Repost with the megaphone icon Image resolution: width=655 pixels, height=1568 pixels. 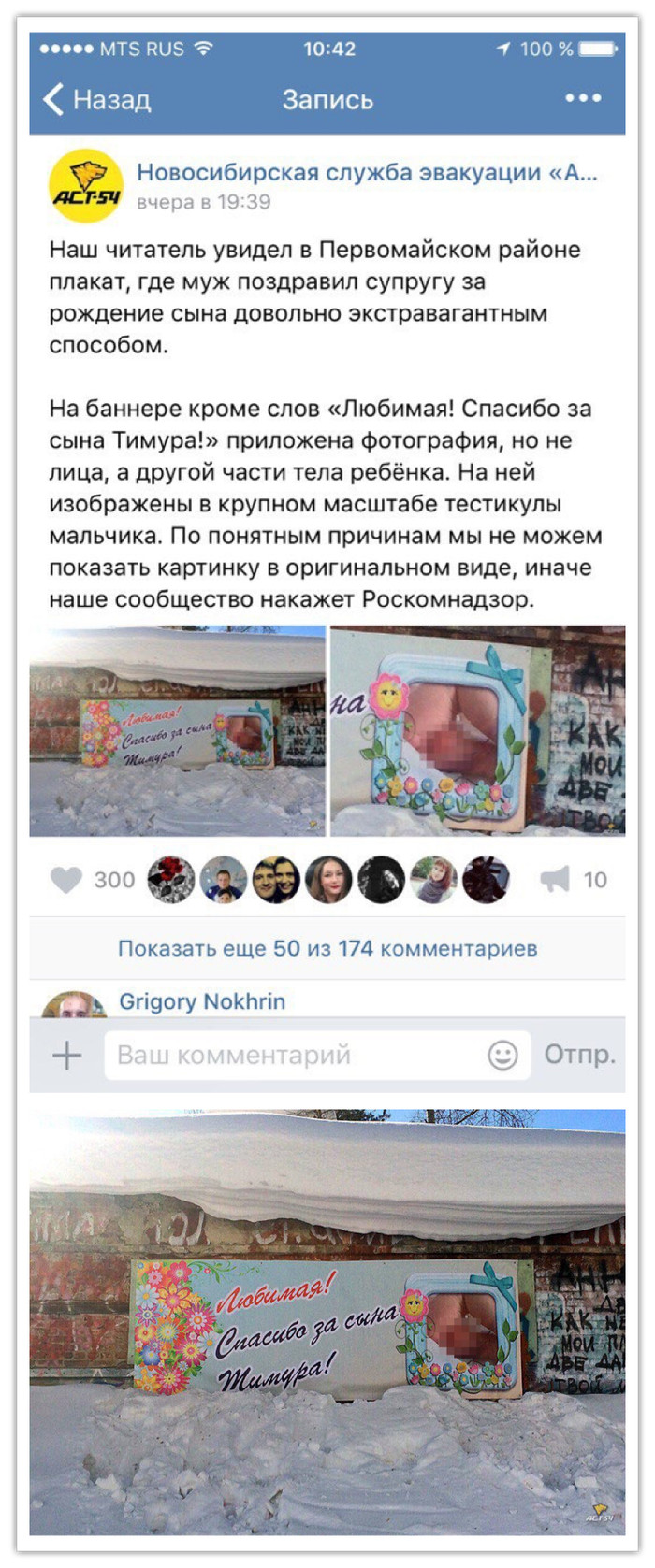coord(555,880)
